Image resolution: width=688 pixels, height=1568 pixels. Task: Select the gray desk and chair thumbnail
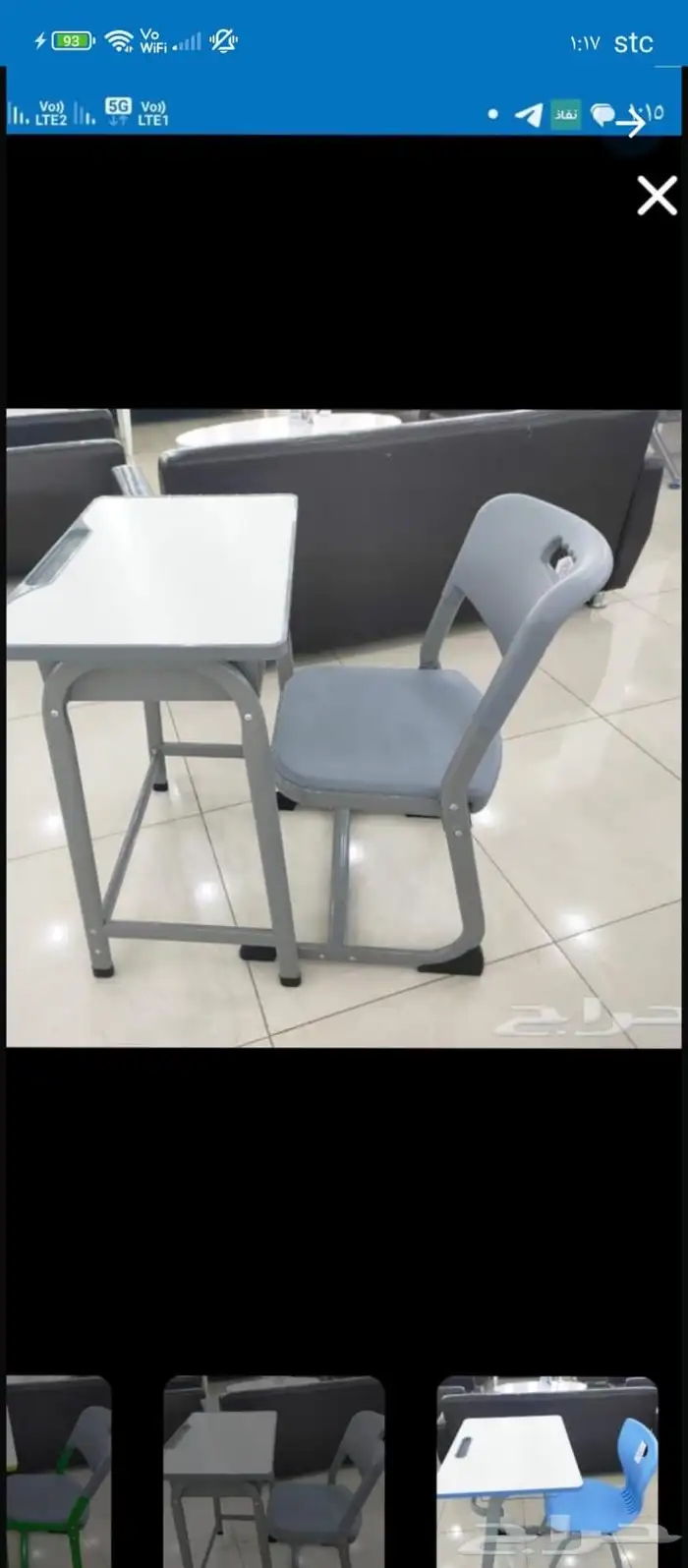[x=273, y=1471]
